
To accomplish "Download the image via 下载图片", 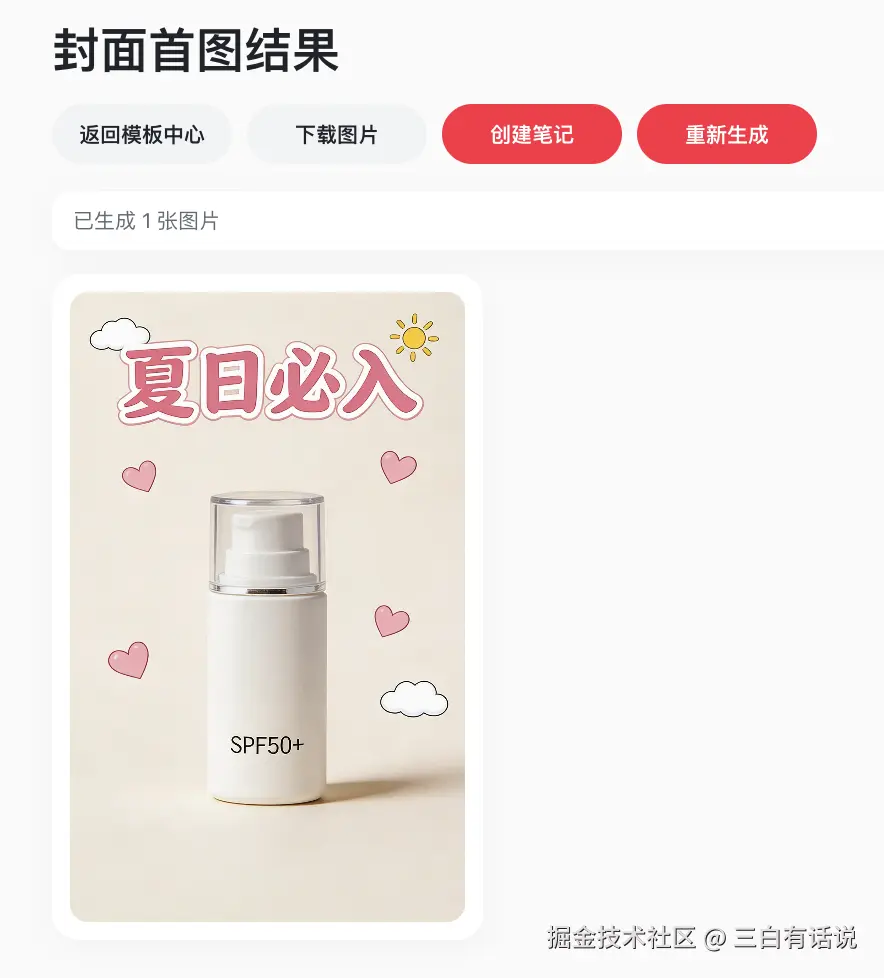I will click(x=337, y=134).
